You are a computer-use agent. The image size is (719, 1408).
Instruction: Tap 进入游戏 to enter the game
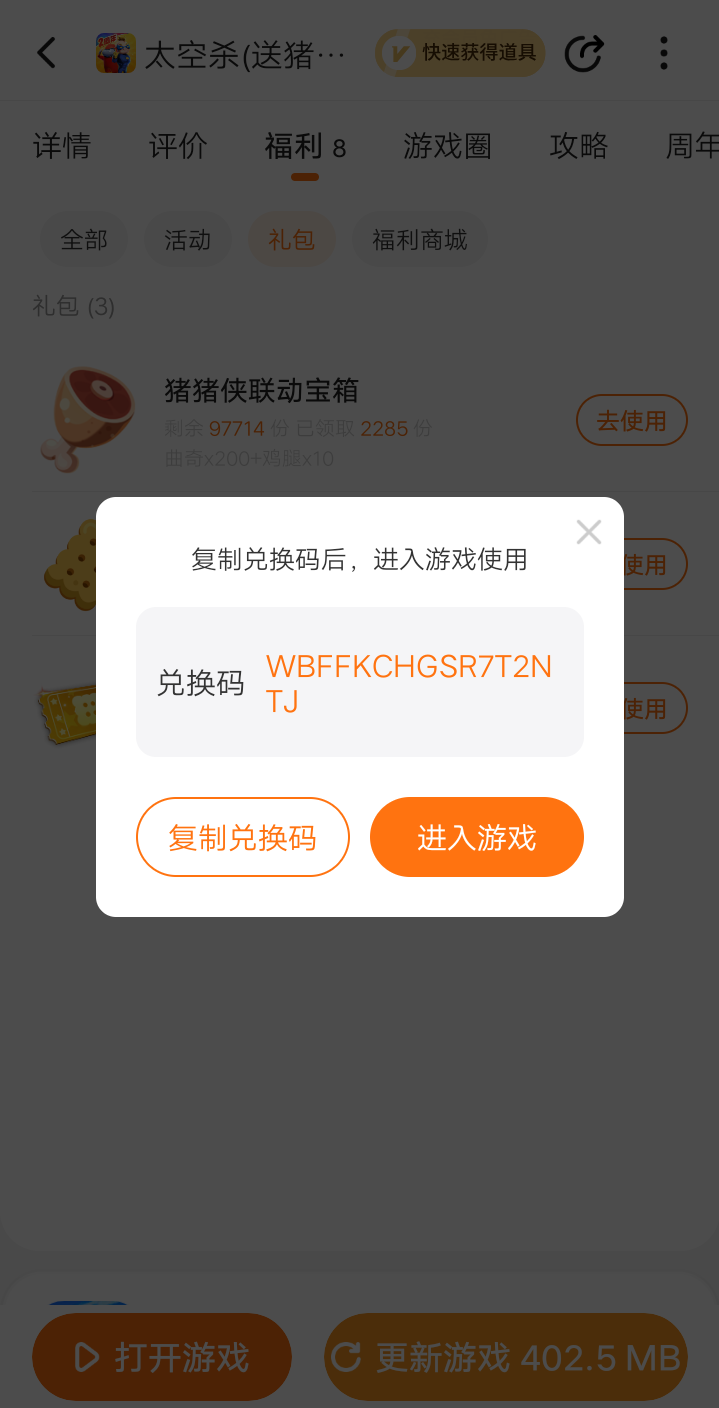[477, 837]
